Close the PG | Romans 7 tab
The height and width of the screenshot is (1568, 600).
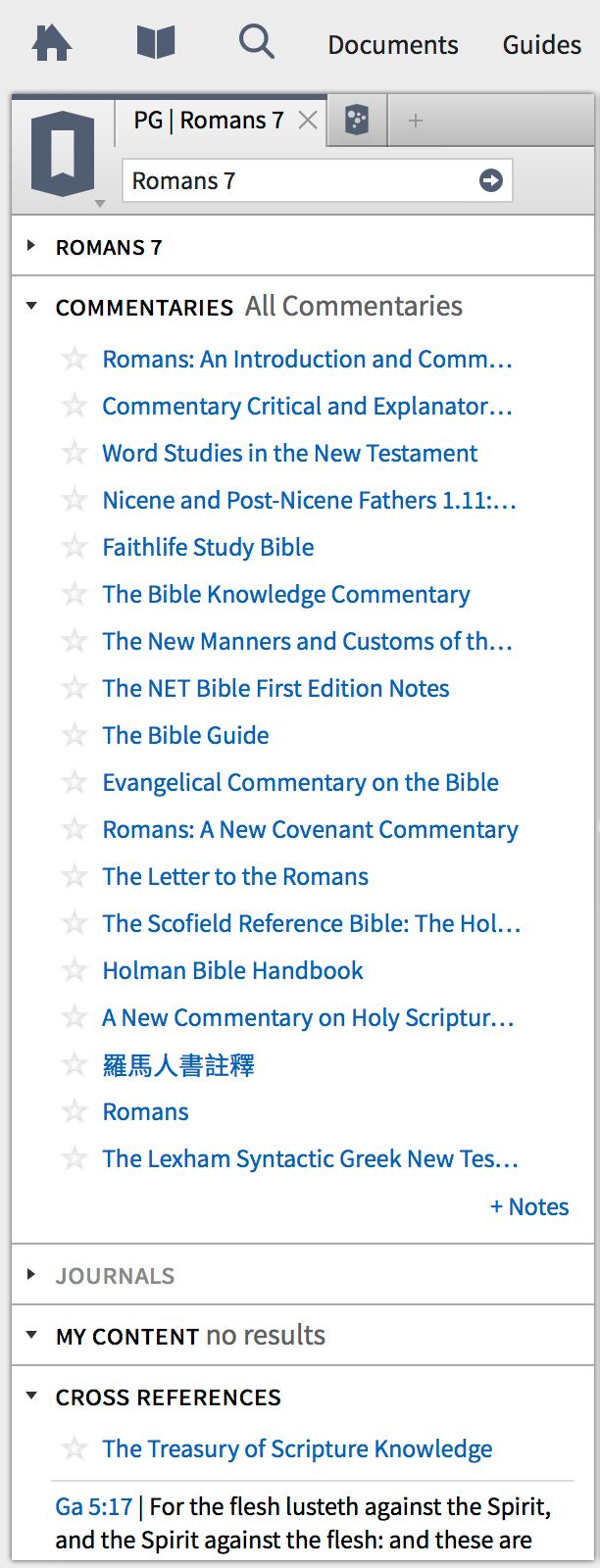point(307,121)
